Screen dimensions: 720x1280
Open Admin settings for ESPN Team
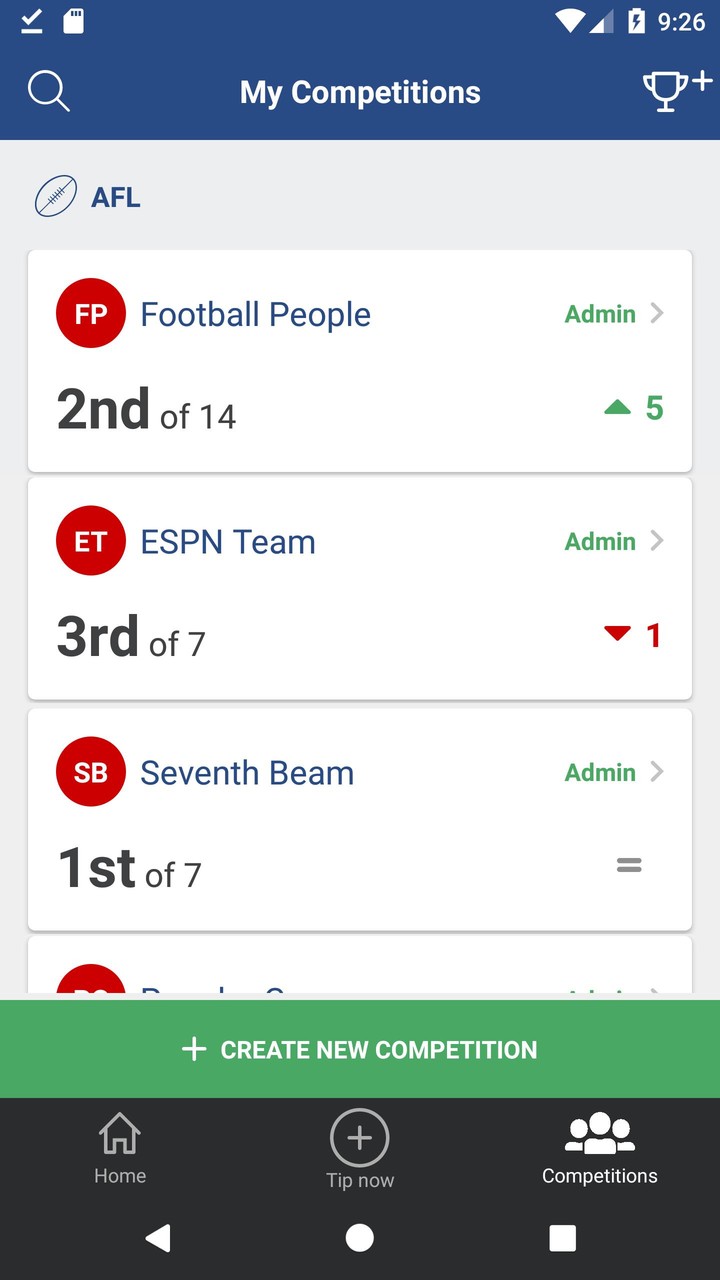click(599, 540)
